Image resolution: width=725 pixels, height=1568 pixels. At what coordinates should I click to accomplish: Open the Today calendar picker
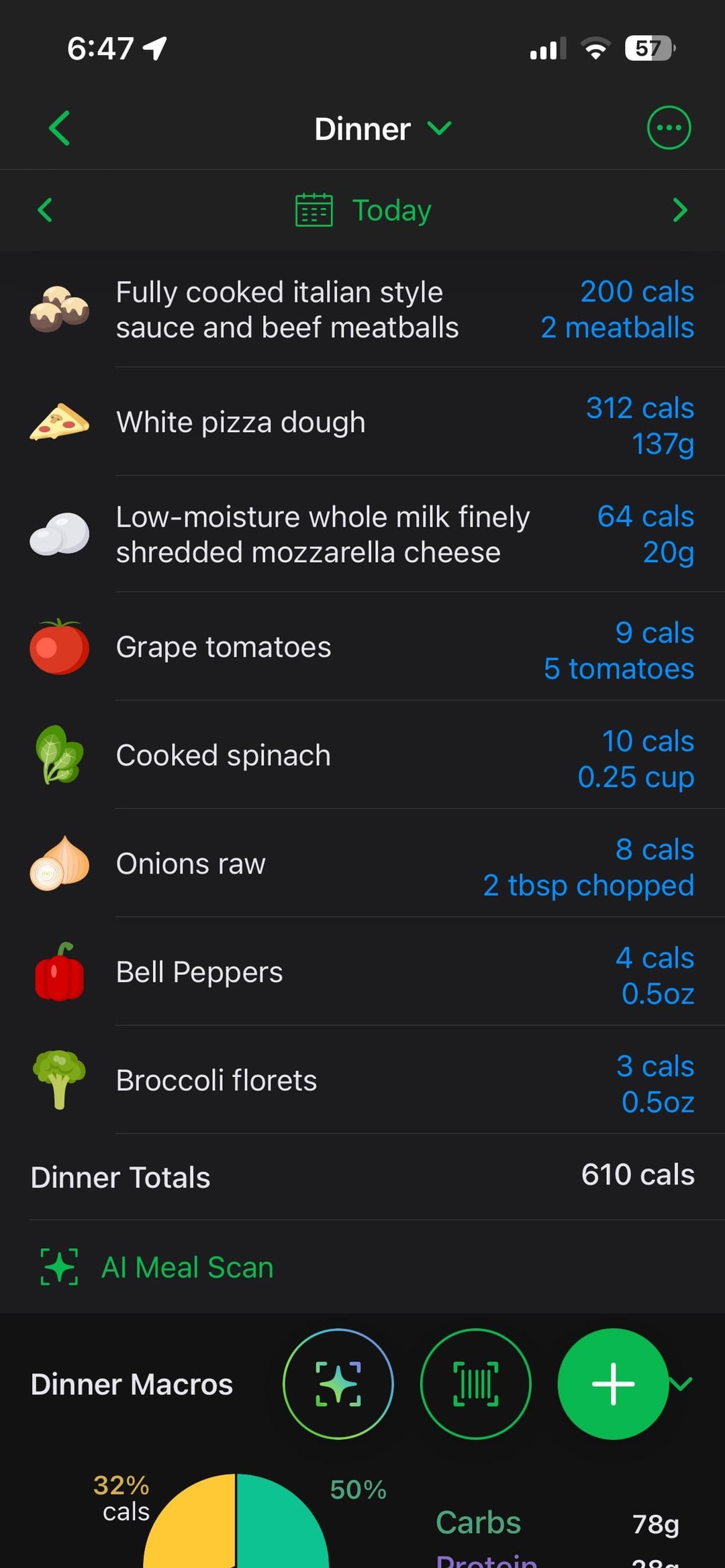363,210
